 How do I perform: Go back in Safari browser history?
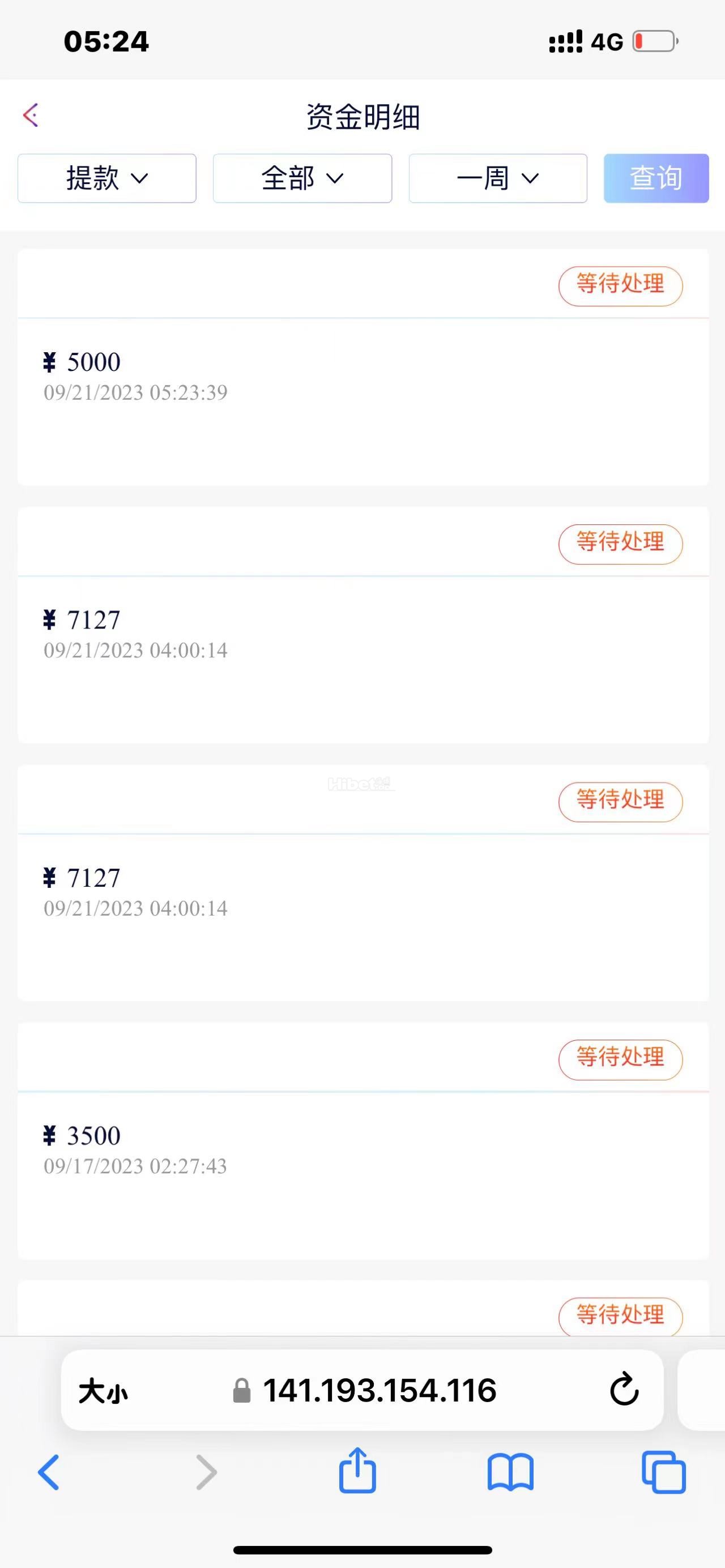tap(49, 1472)
